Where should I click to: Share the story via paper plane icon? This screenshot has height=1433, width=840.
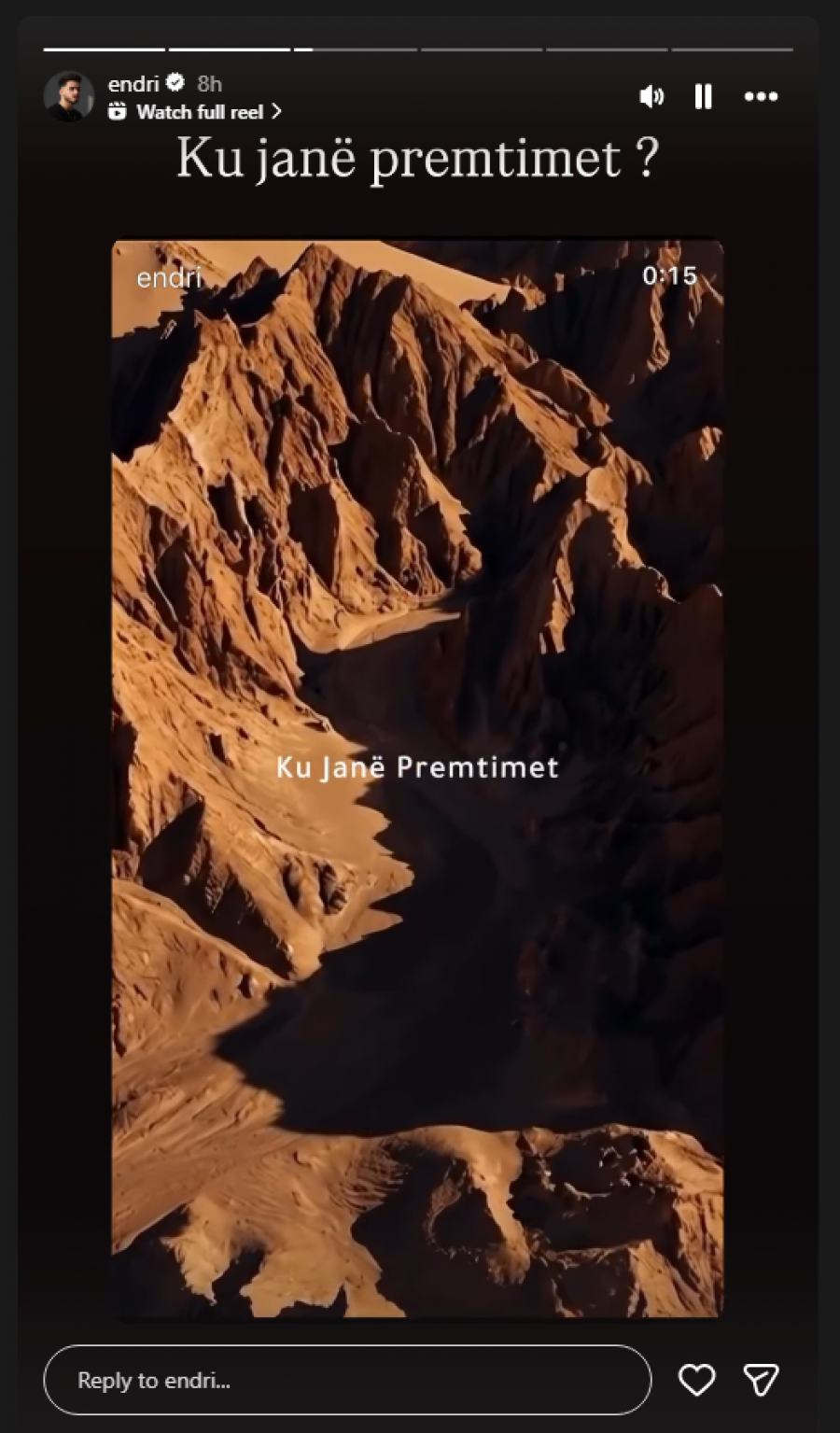(x=761, y=1380)
